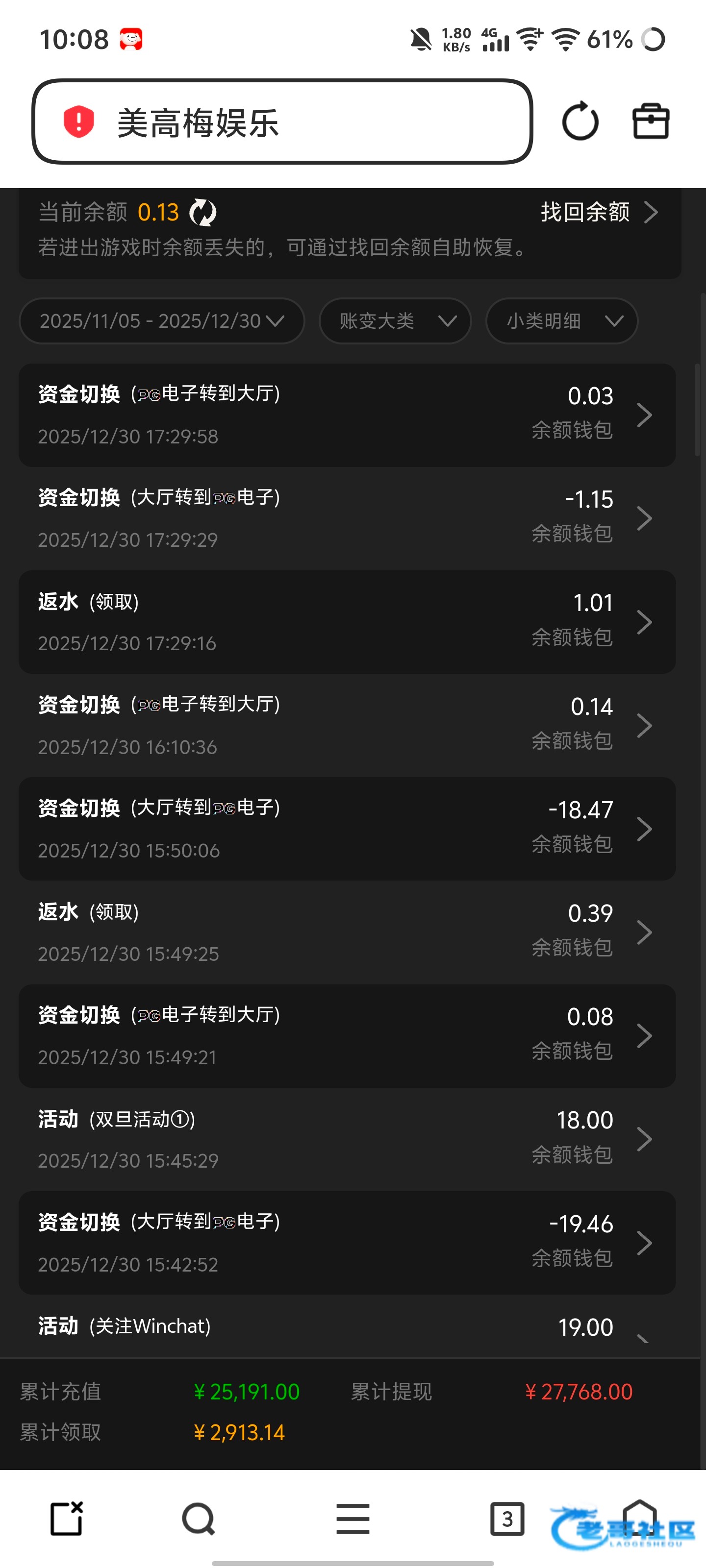This screenshot has width=706, height=1568.
Task: Open 找回余额 balance recovery
Action: click(x=598, y=213)
